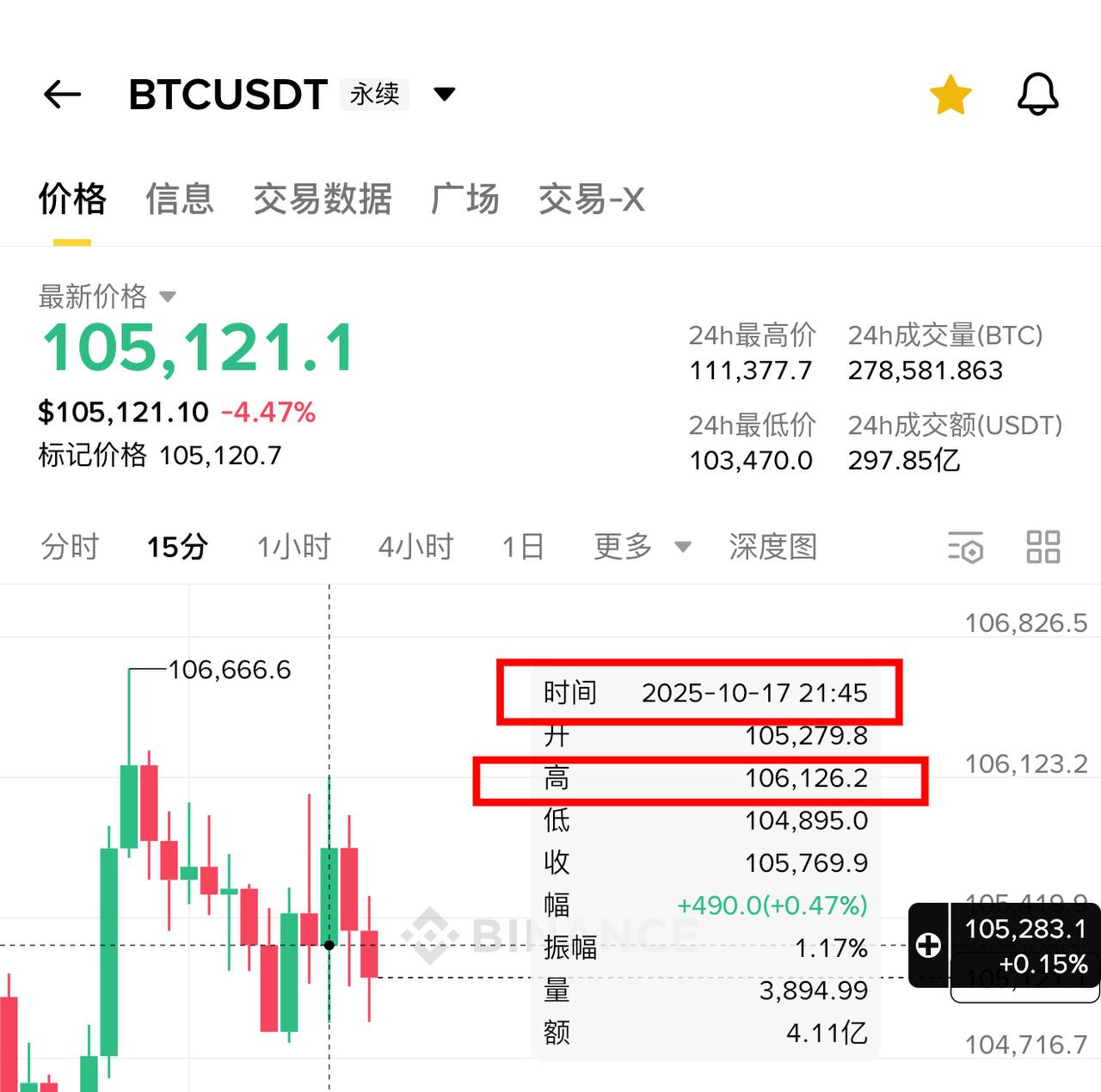Open the 交易-X tab
Image resolution: width=1101 pixels, height=1092 pixels.
[591, 199]
